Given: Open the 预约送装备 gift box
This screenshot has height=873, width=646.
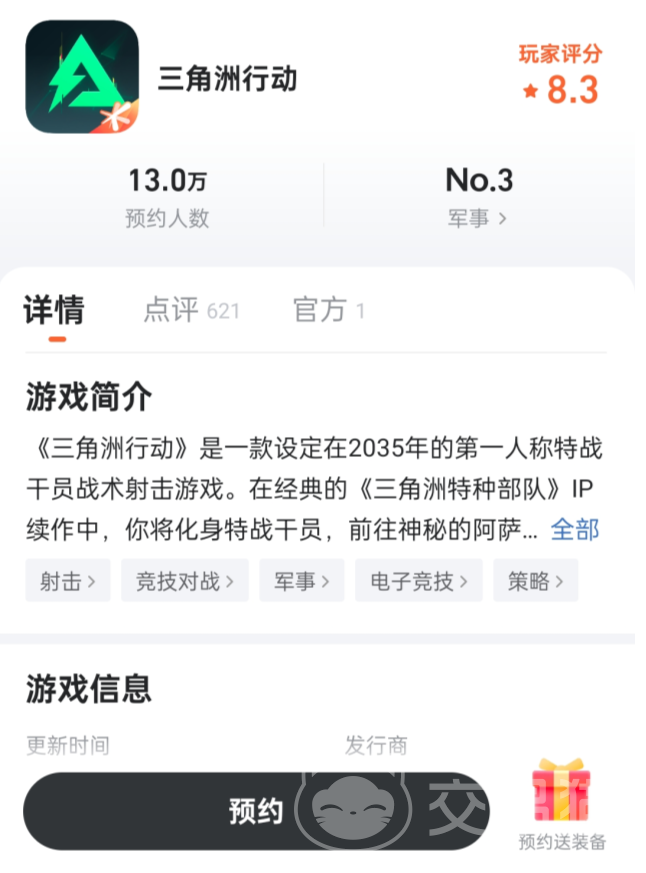Looking at the screenshot, I should click(x=561, y=803).
